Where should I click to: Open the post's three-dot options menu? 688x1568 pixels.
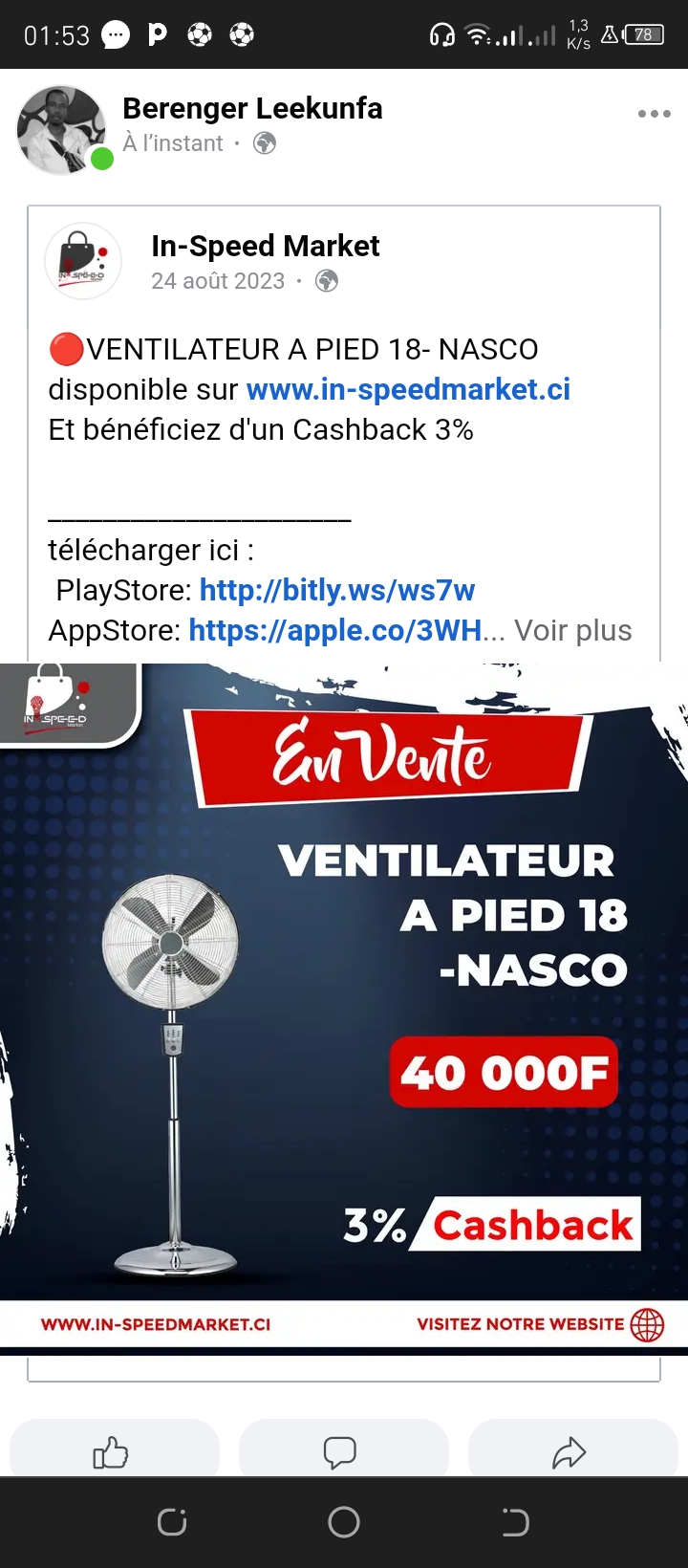(x=654, y=114)
